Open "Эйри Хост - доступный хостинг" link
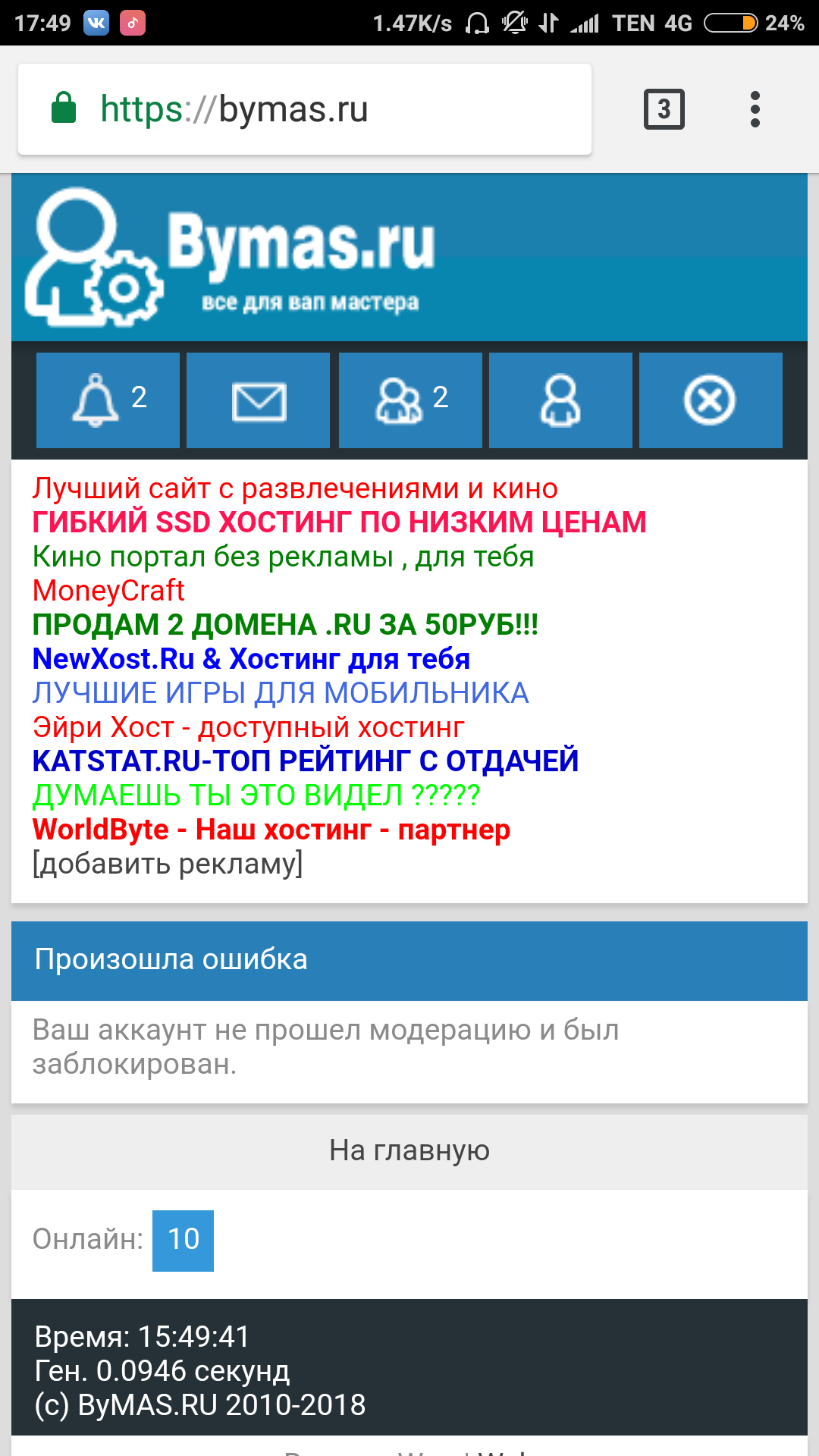The image size is (819, 1456). 248,727
